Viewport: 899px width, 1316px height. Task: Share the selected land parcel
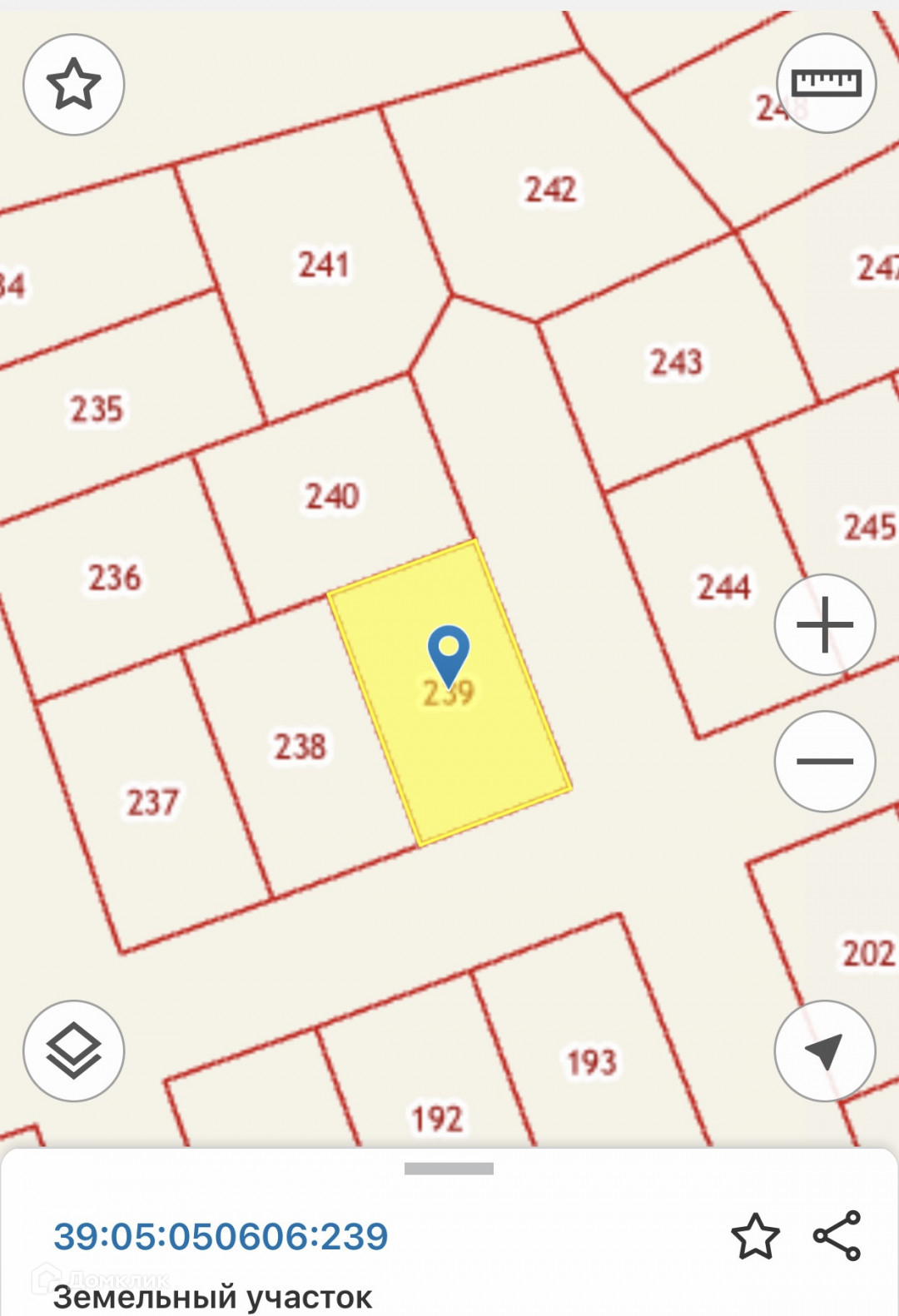pos(837,1235)
